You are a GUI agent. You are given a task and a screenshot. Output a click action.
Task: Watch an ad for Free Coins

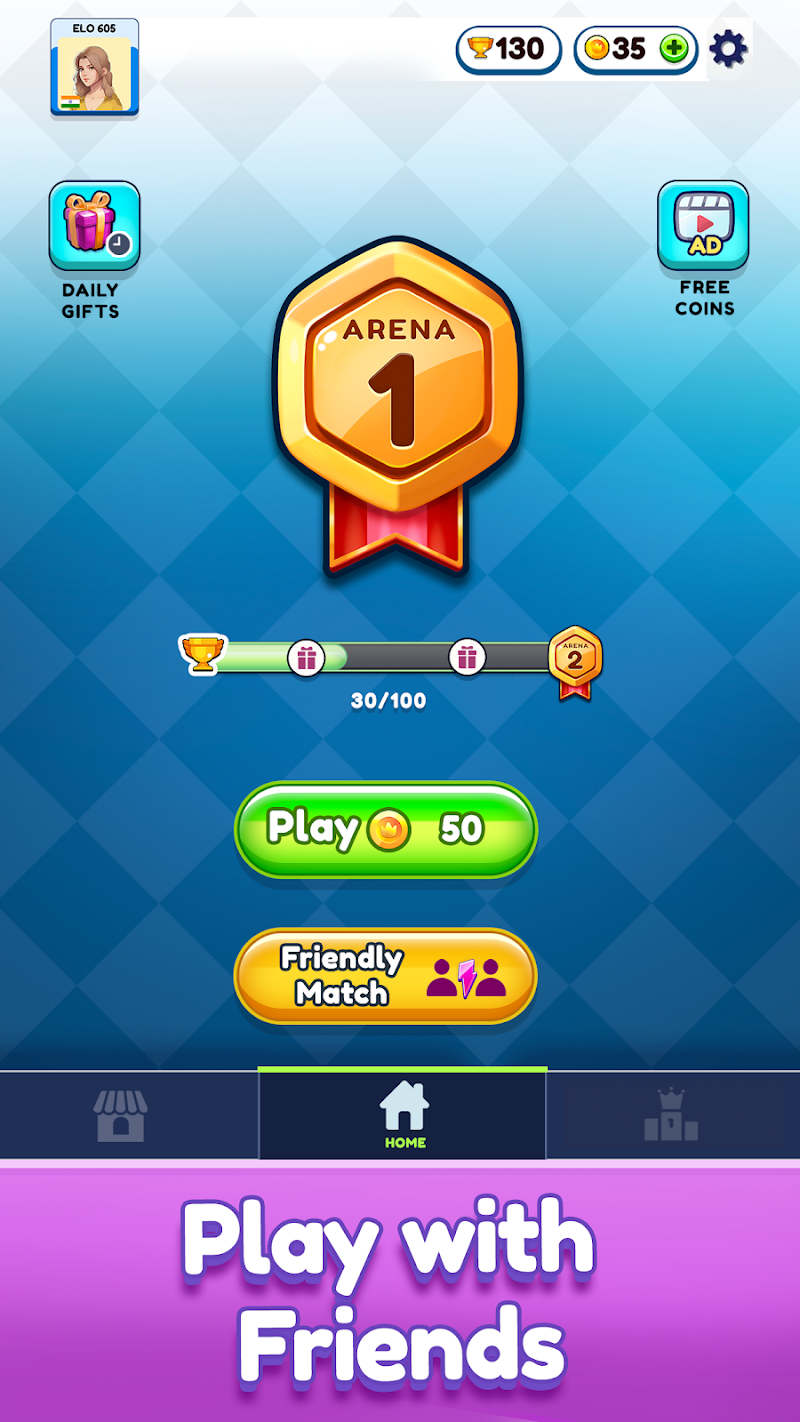[x=703, y=227]
